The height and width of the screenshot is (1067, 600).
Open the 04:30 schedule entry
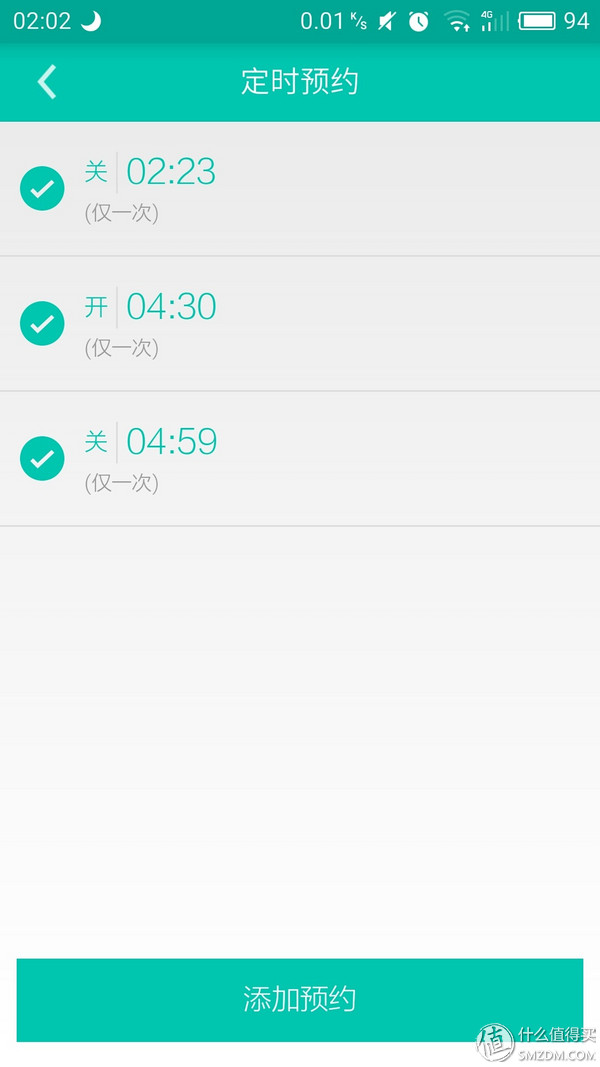click(330, 323)
